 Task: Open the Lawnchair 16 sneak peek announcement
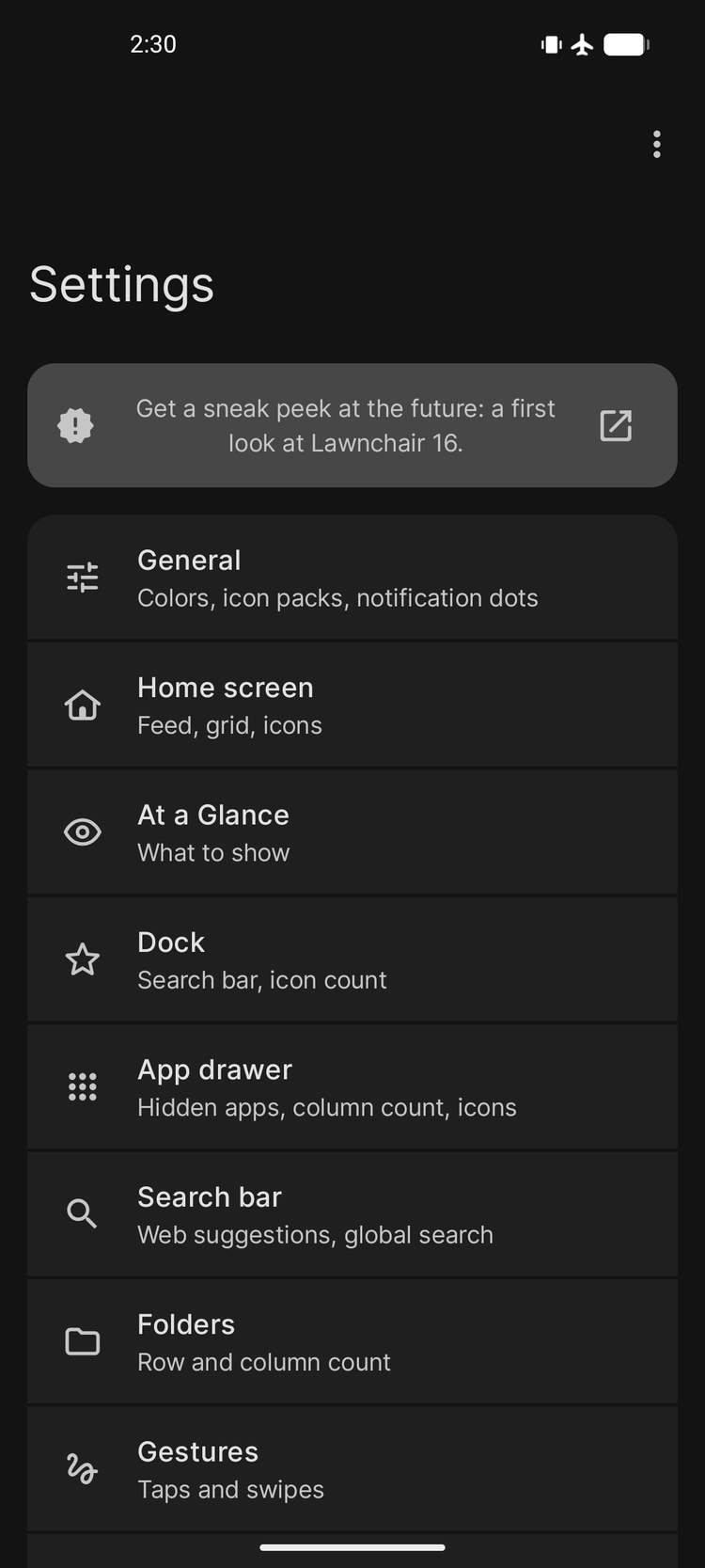352,425
